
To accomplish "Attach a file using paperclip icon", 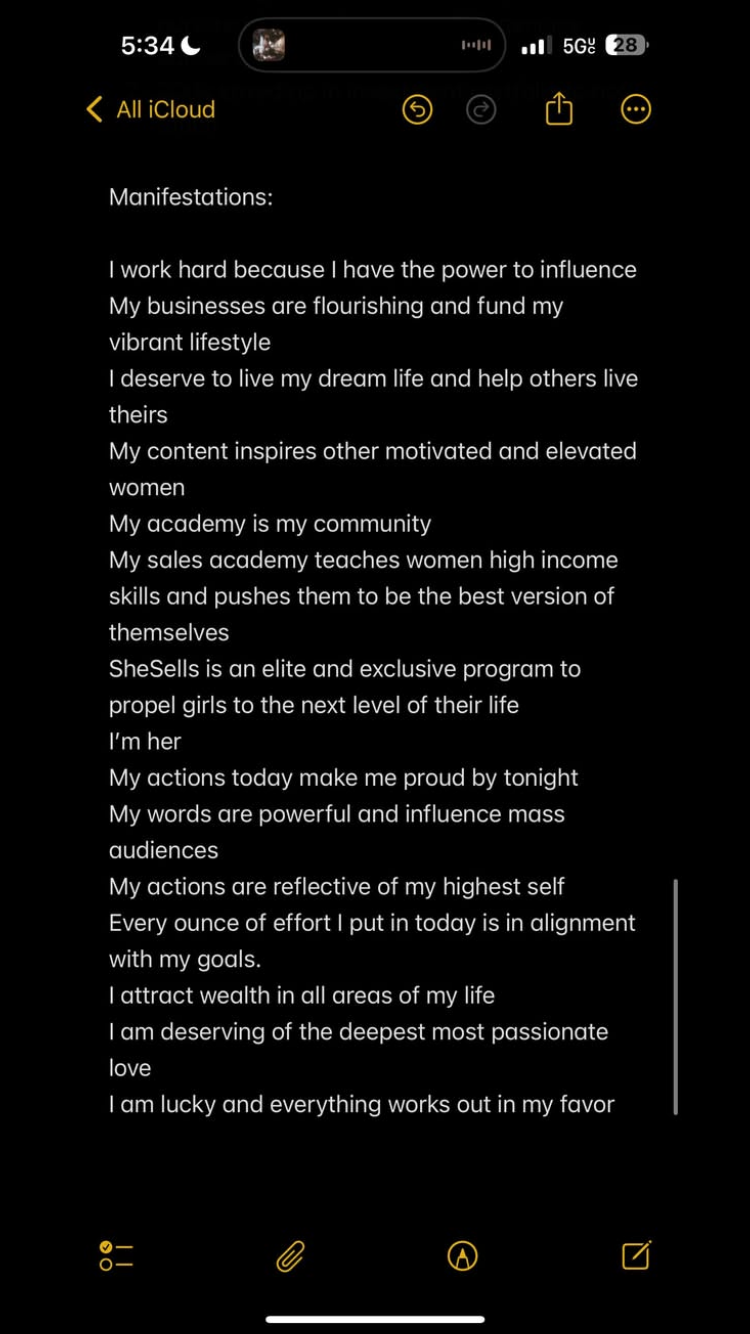I will tap(290, 1256).
